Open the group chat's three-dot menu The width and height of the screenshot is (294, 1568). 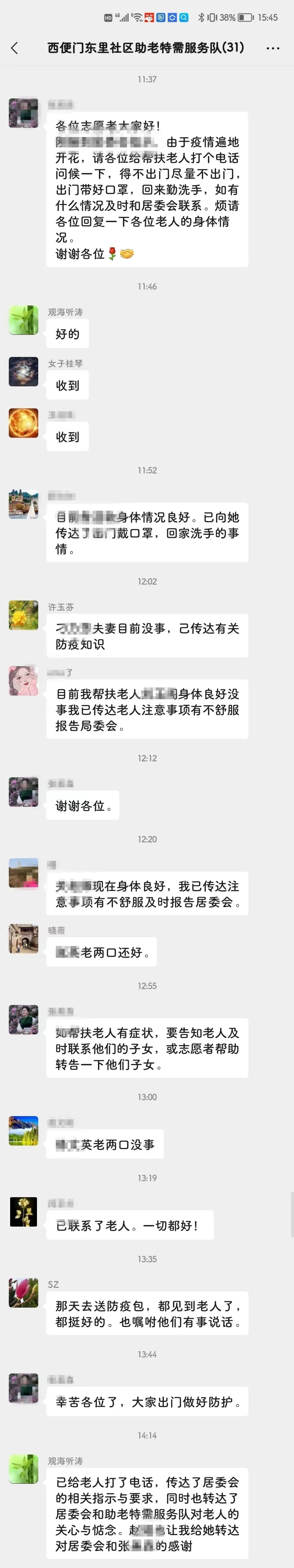(x=273, y=48)
